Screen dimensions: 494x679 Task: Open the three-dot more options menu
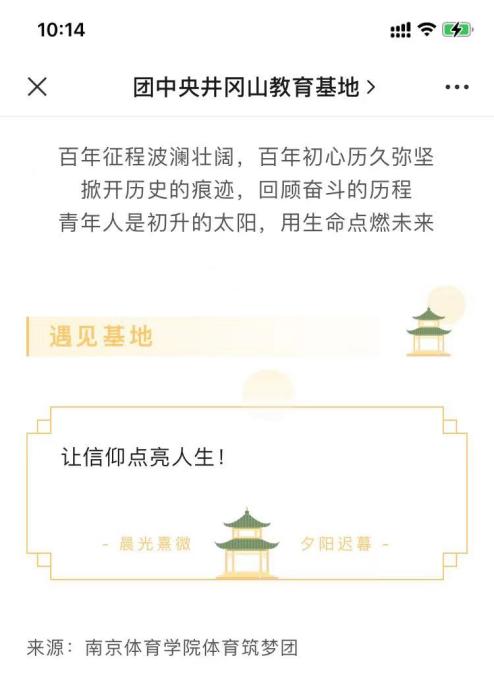point(457,87)
